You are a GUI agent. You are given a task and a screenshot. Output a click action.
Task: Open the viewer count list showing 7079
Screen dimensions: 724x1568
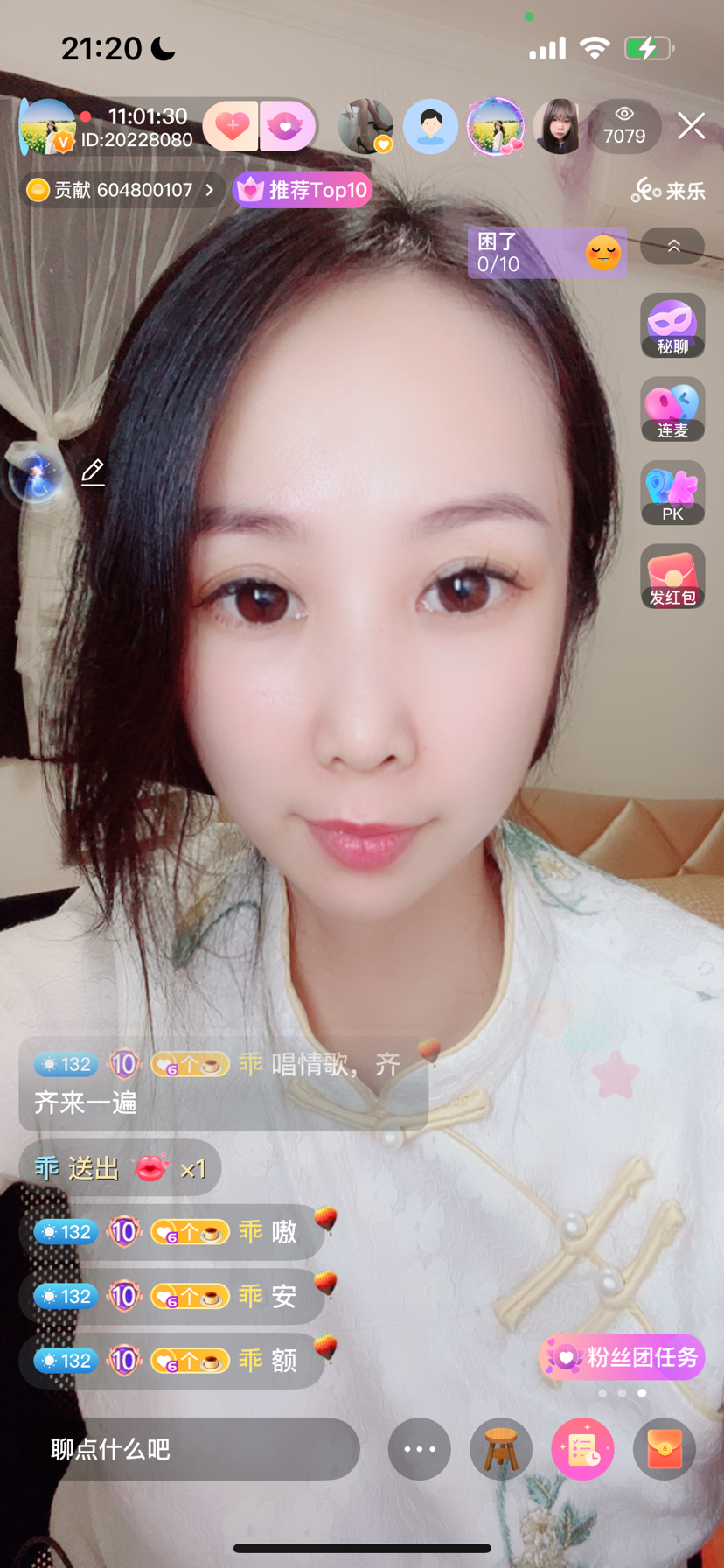click(623, 127)
